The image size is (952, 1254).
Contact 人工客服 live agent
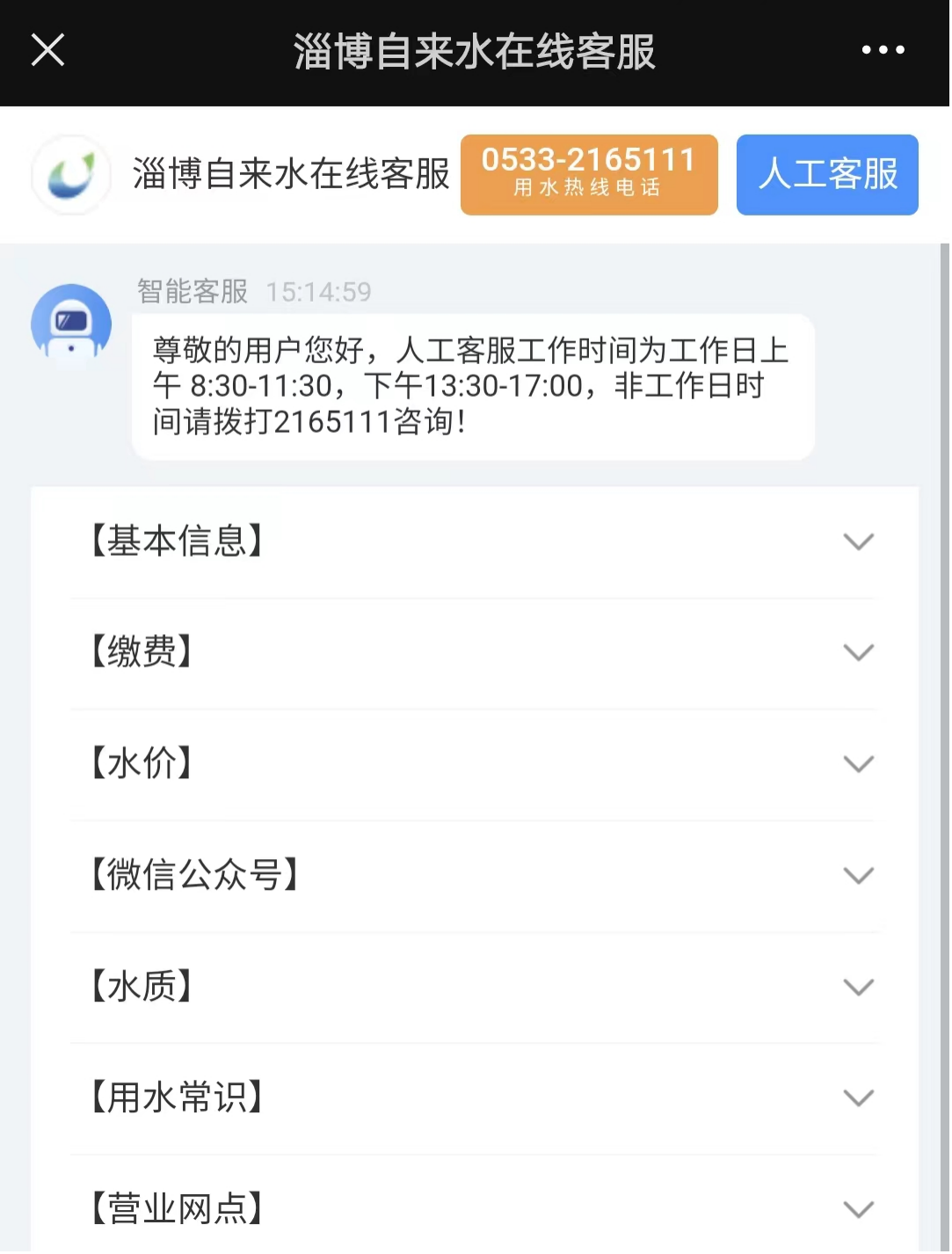pyautogui.click(x=827, y=174)
